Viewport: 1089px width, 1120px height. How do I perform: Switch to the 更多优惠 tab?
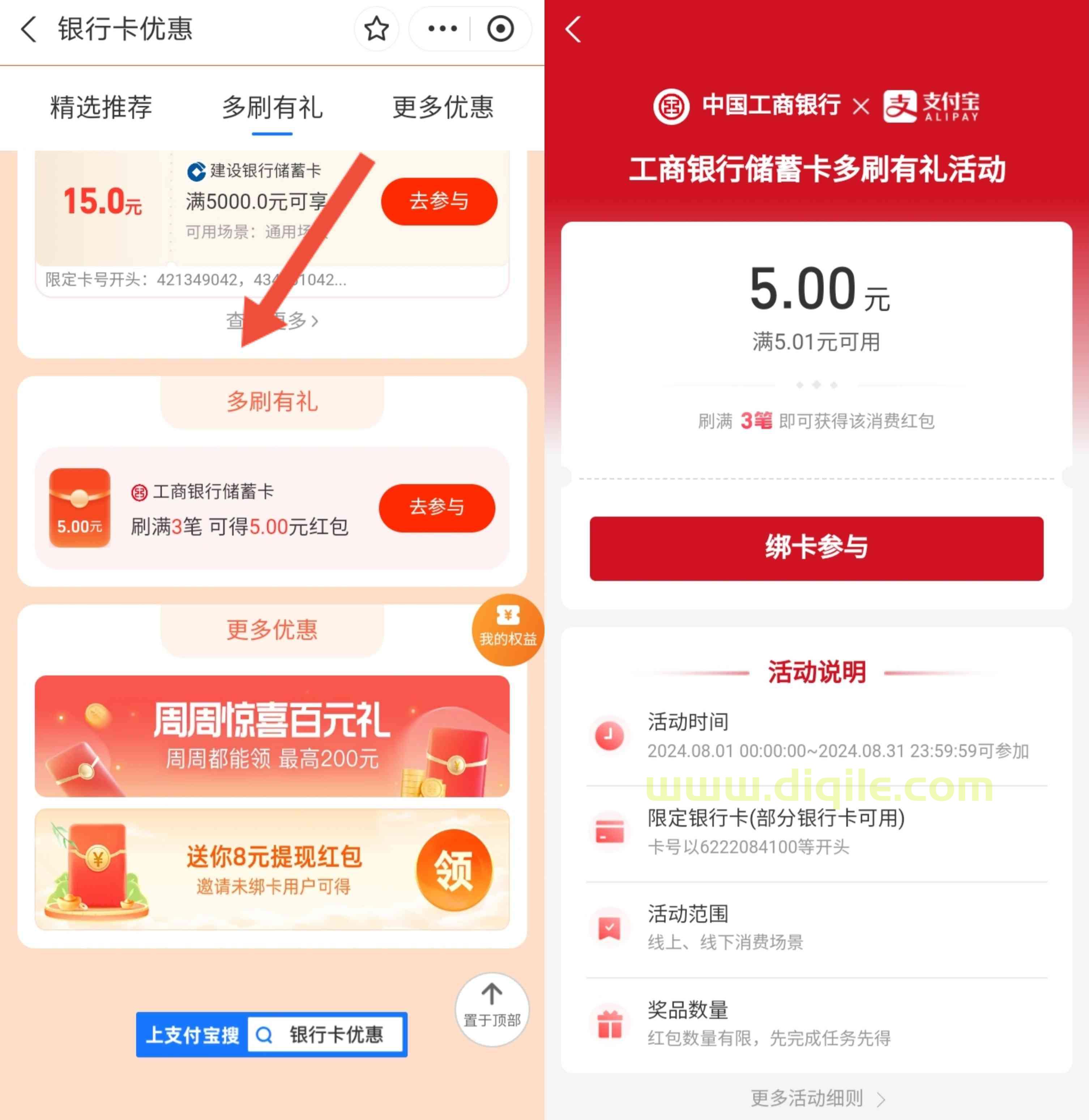tap(443, 107)
